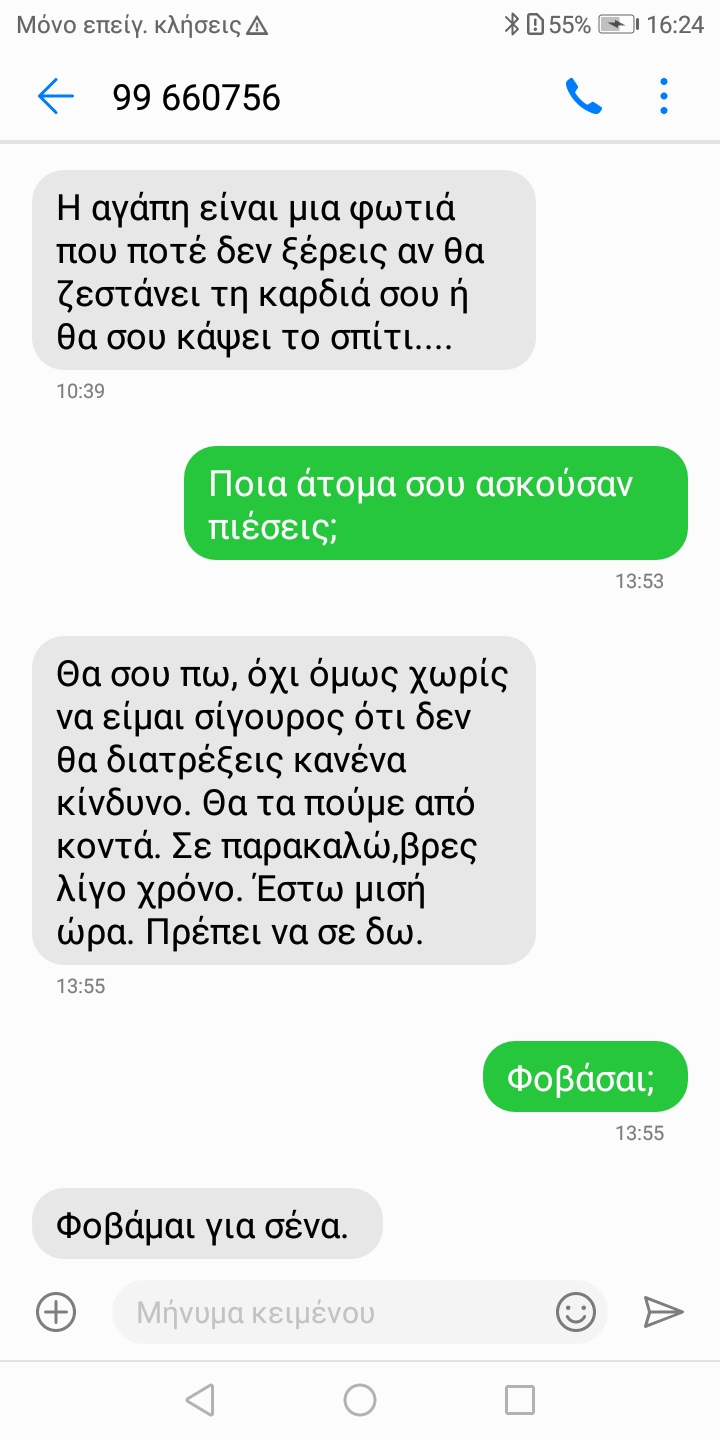
Task: Send the message with the arrow icon
Action: [662, 1311]
